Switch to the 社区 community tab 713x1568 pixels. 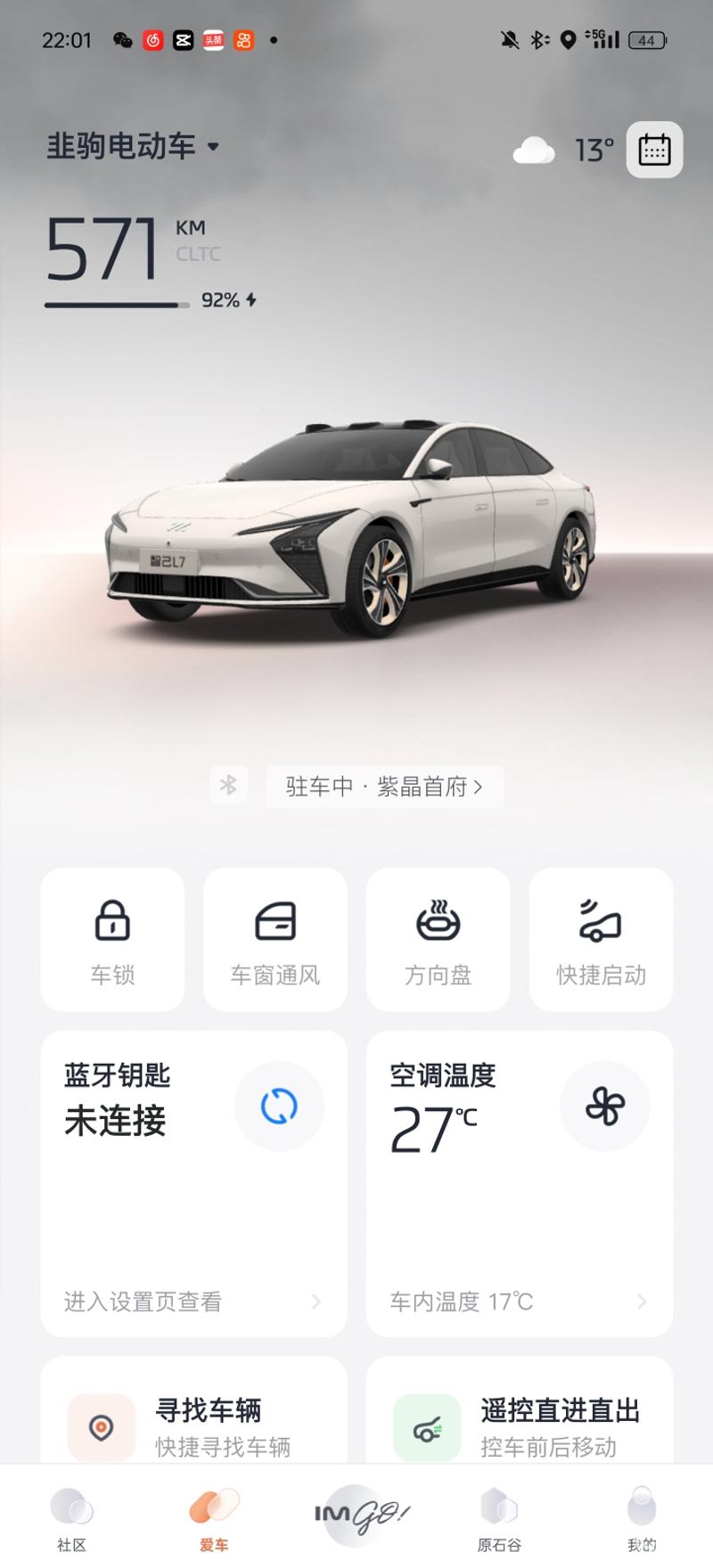click(73, 1515)
